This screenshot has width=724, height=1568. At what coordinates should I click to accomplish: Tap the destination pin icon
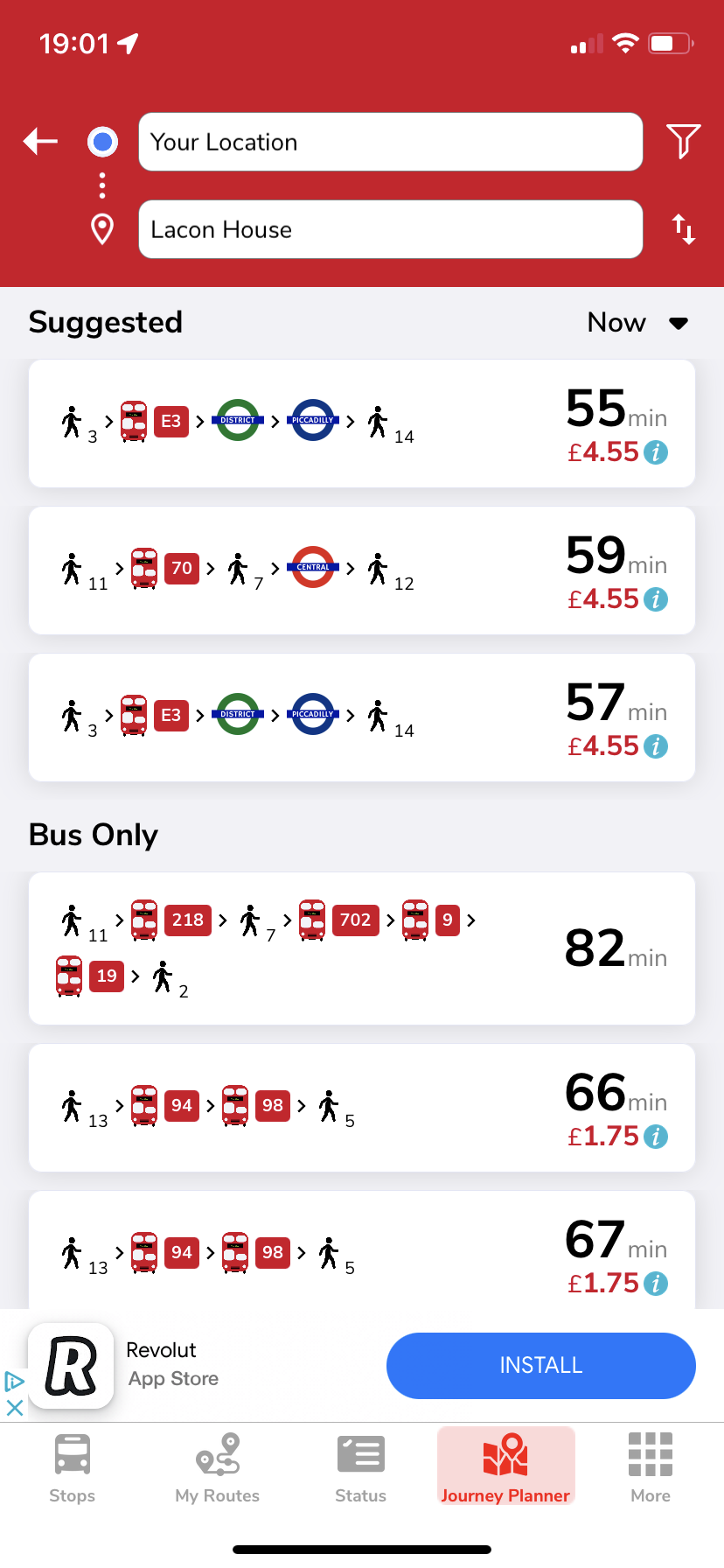[x=101, y=228]
